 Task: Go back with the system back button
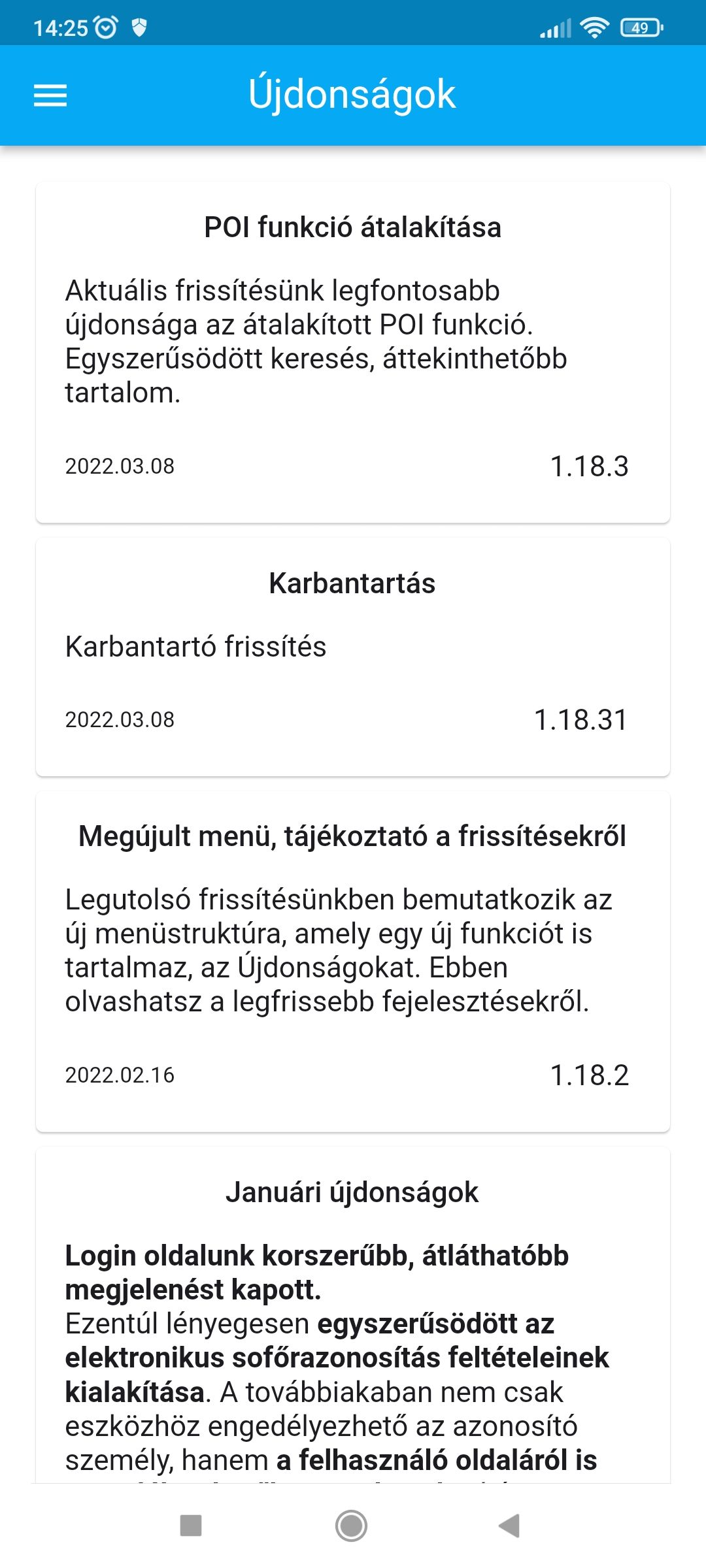coord(509,1526)
